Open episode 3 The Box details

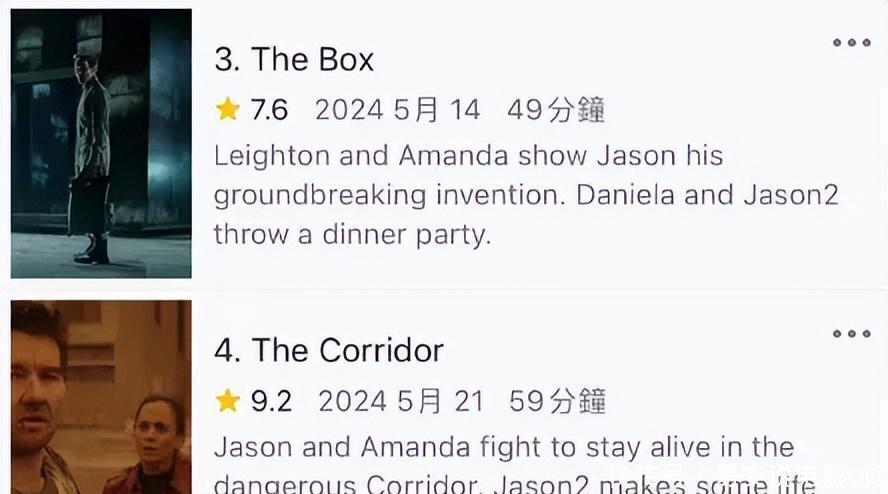coord(294,59)
